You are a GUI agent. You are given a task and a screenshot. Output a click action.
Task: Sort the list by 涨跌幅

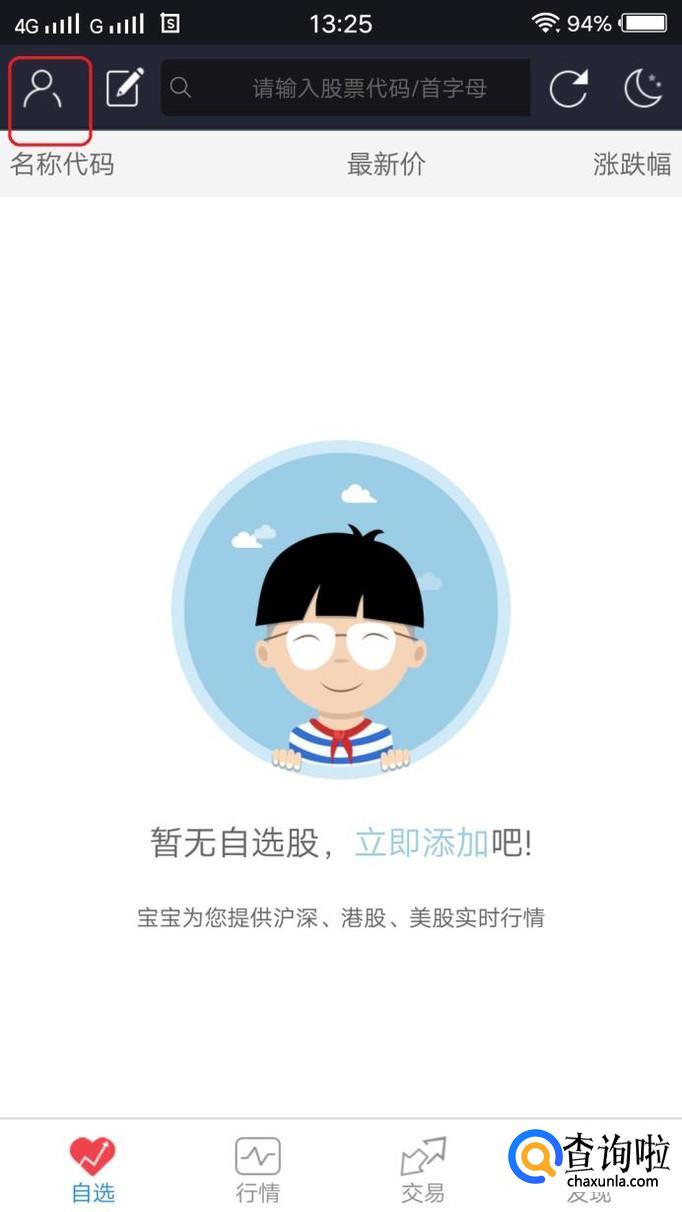pos(631,164)
